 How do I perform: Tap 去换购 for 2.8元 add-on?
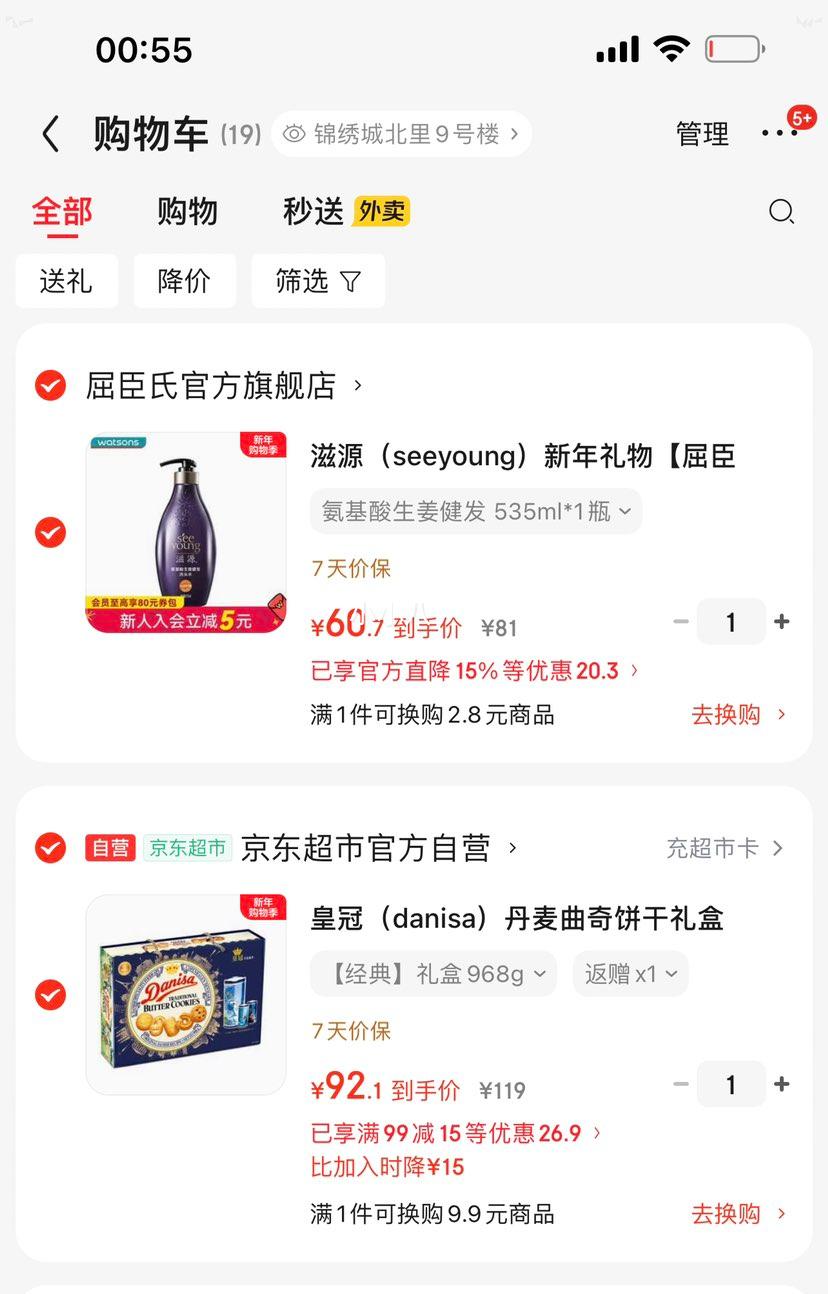[x=738, y=715]
